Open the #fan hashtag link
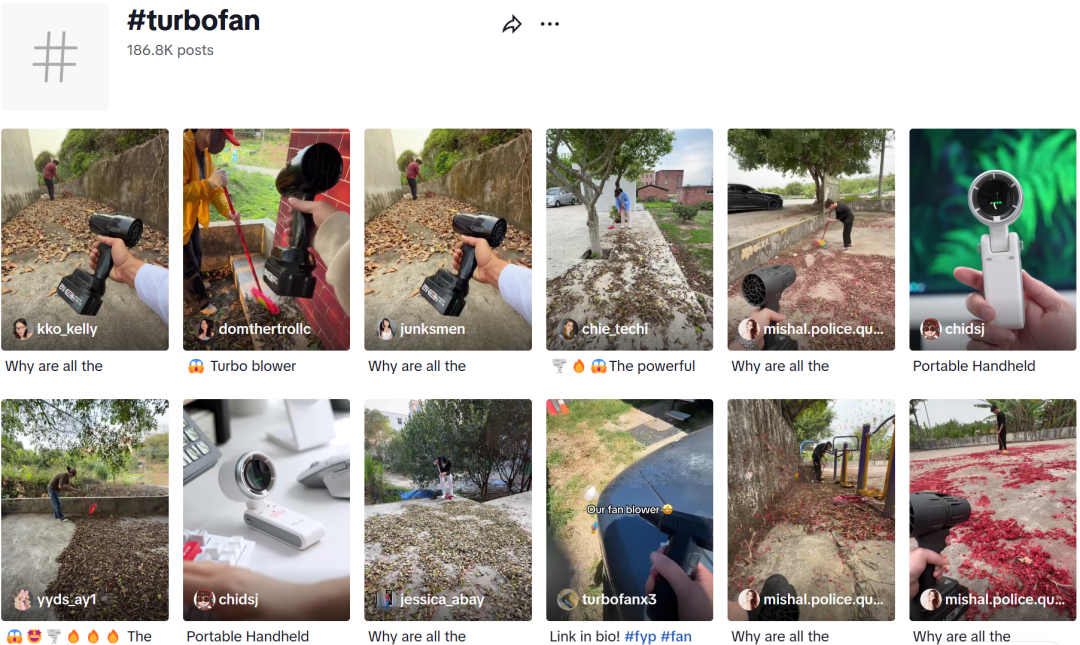Screen dimensions: 1080x645 pyautogui.click(x=676, y=636)
